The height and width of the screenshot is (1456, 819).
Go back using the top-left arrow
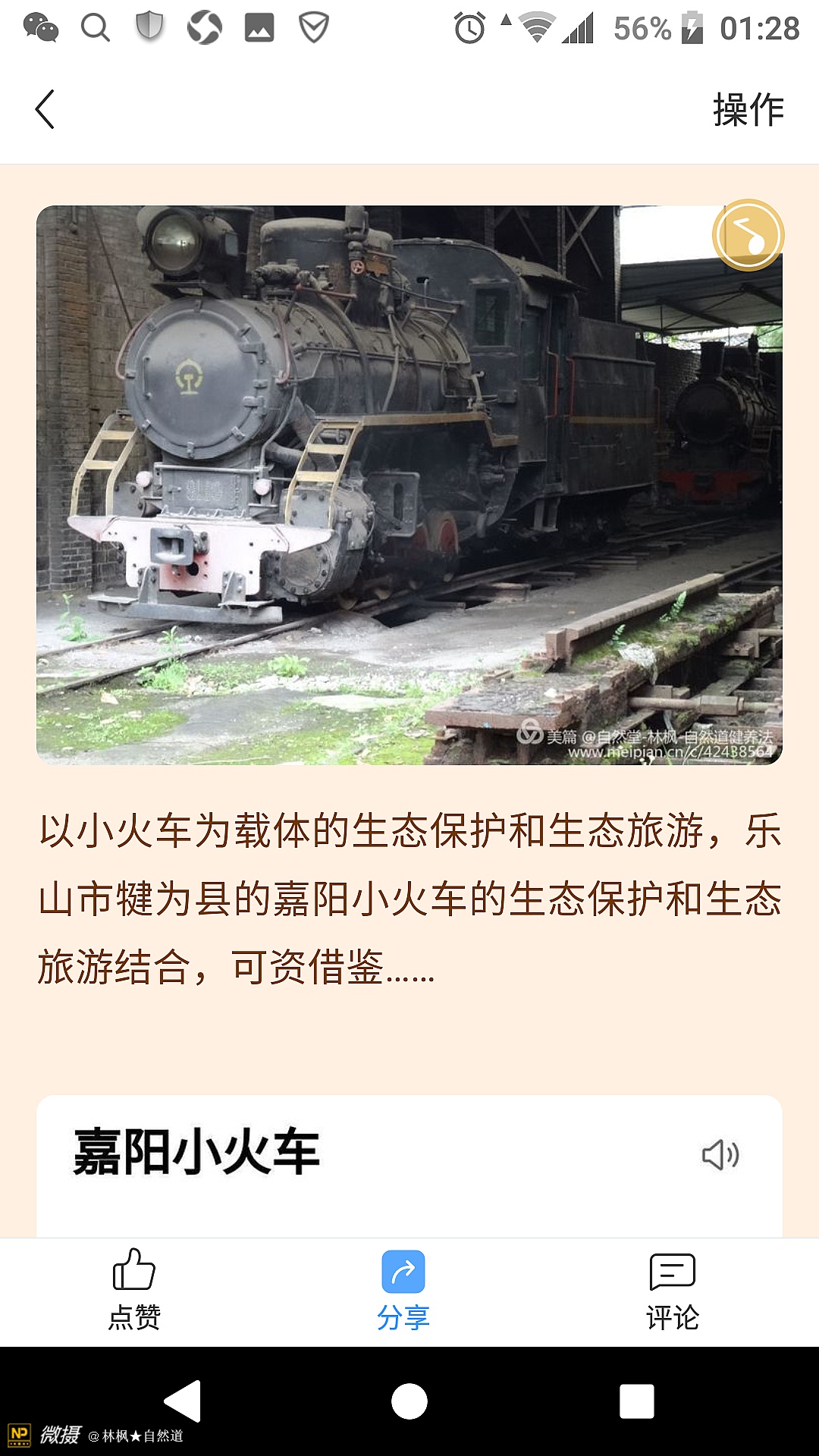point(45,109)
